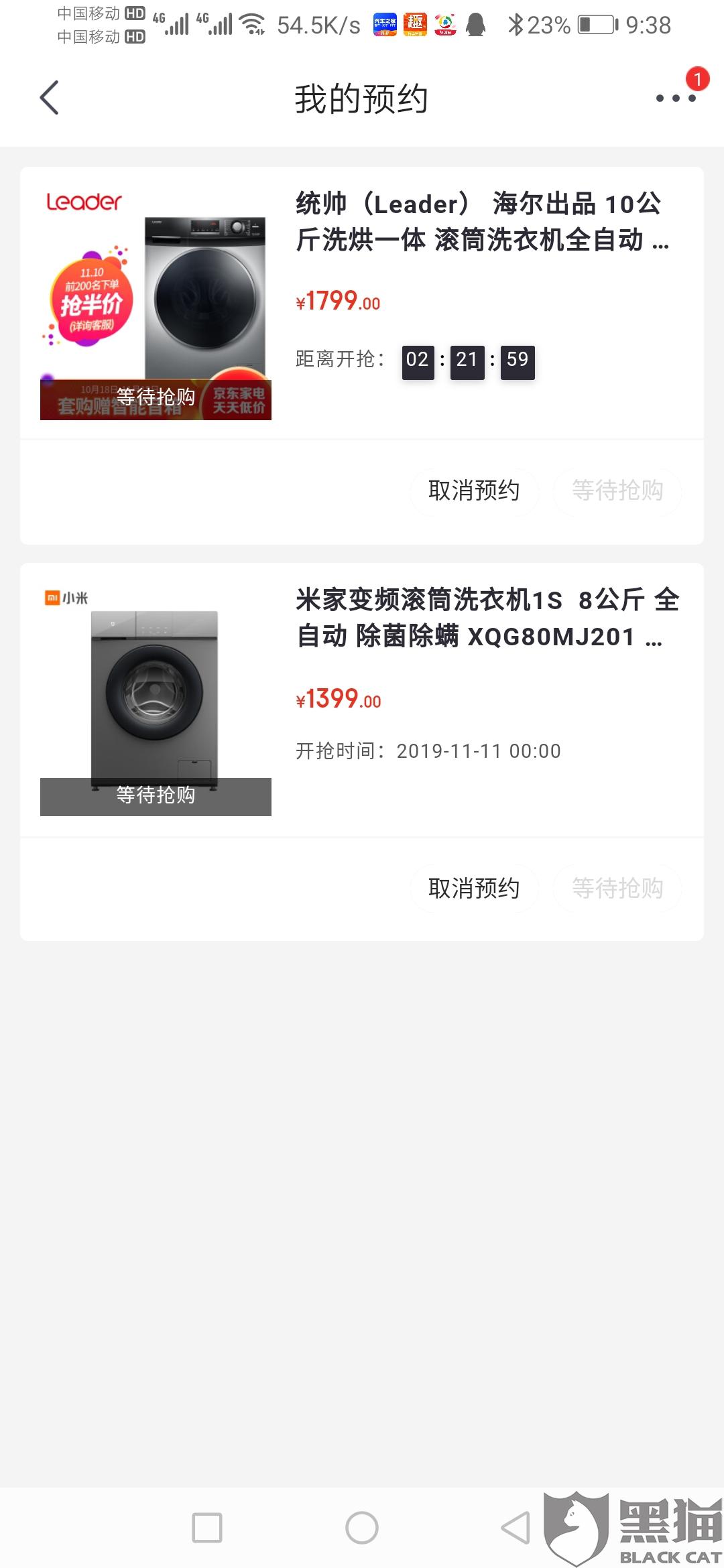Go back from the 我的预约 page

click(x=49, y=98)
